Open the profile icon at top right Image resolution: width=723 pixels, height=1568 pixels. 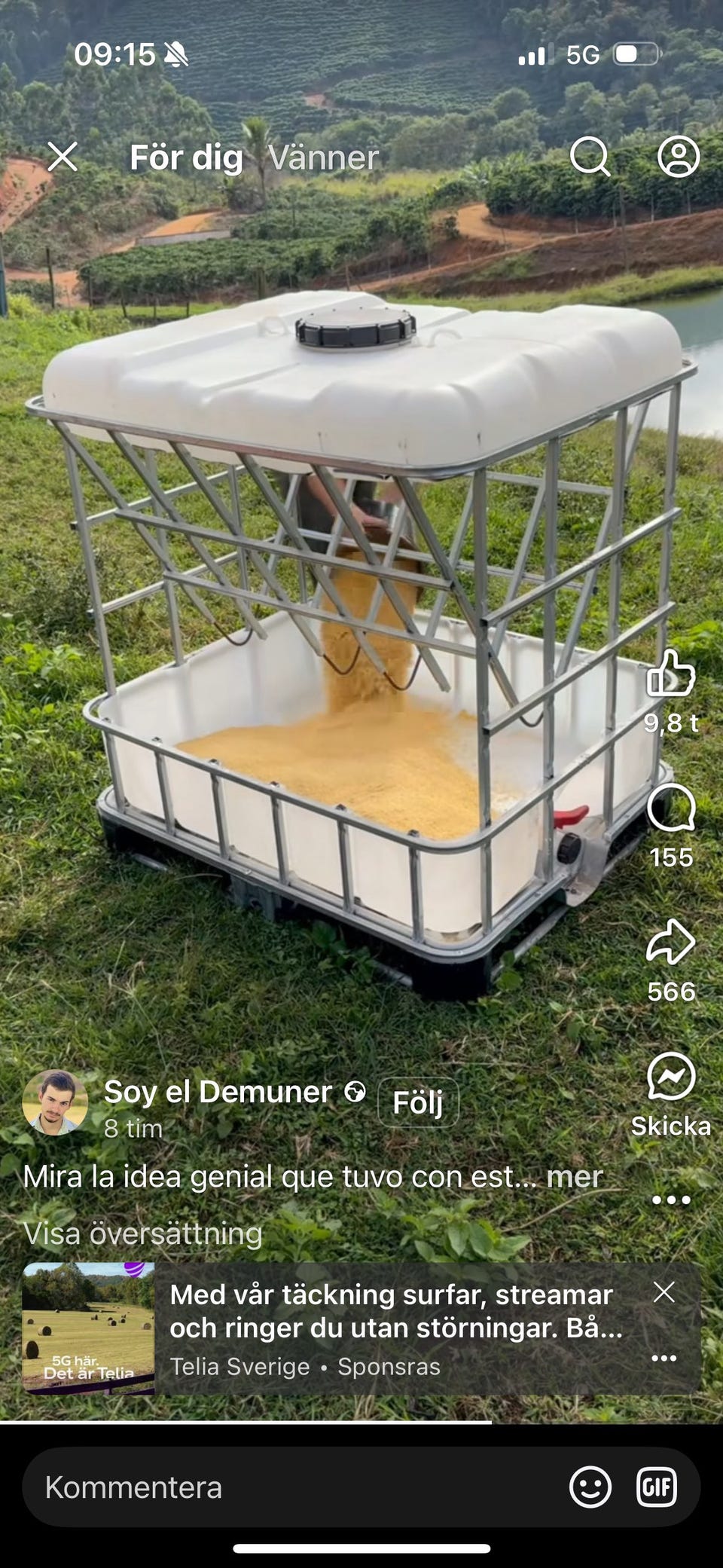pos(679,157)
